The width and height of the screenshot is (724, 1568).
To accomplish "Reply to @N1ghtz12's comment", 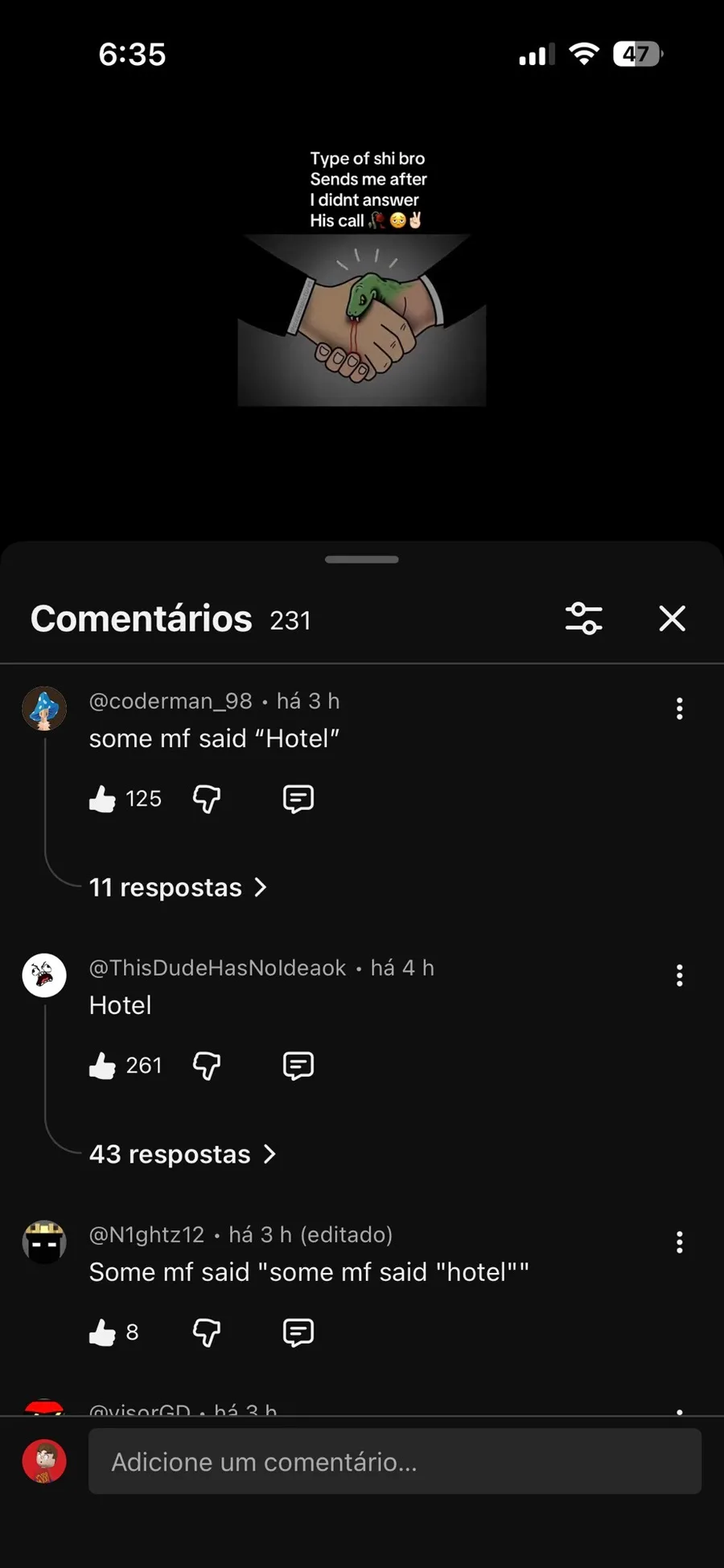I will [298, 1332].
